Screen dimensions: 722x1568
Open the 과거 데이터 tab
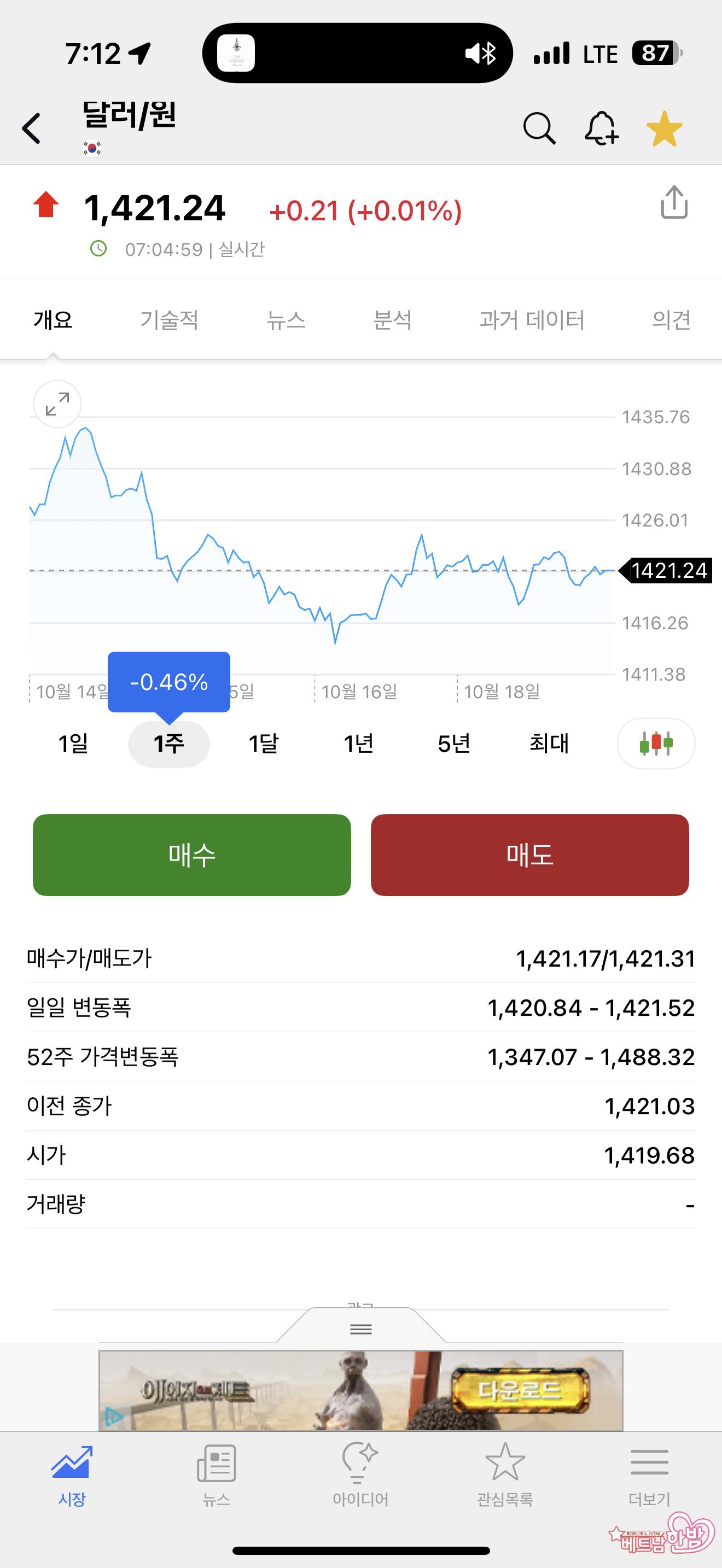[532, 320]
